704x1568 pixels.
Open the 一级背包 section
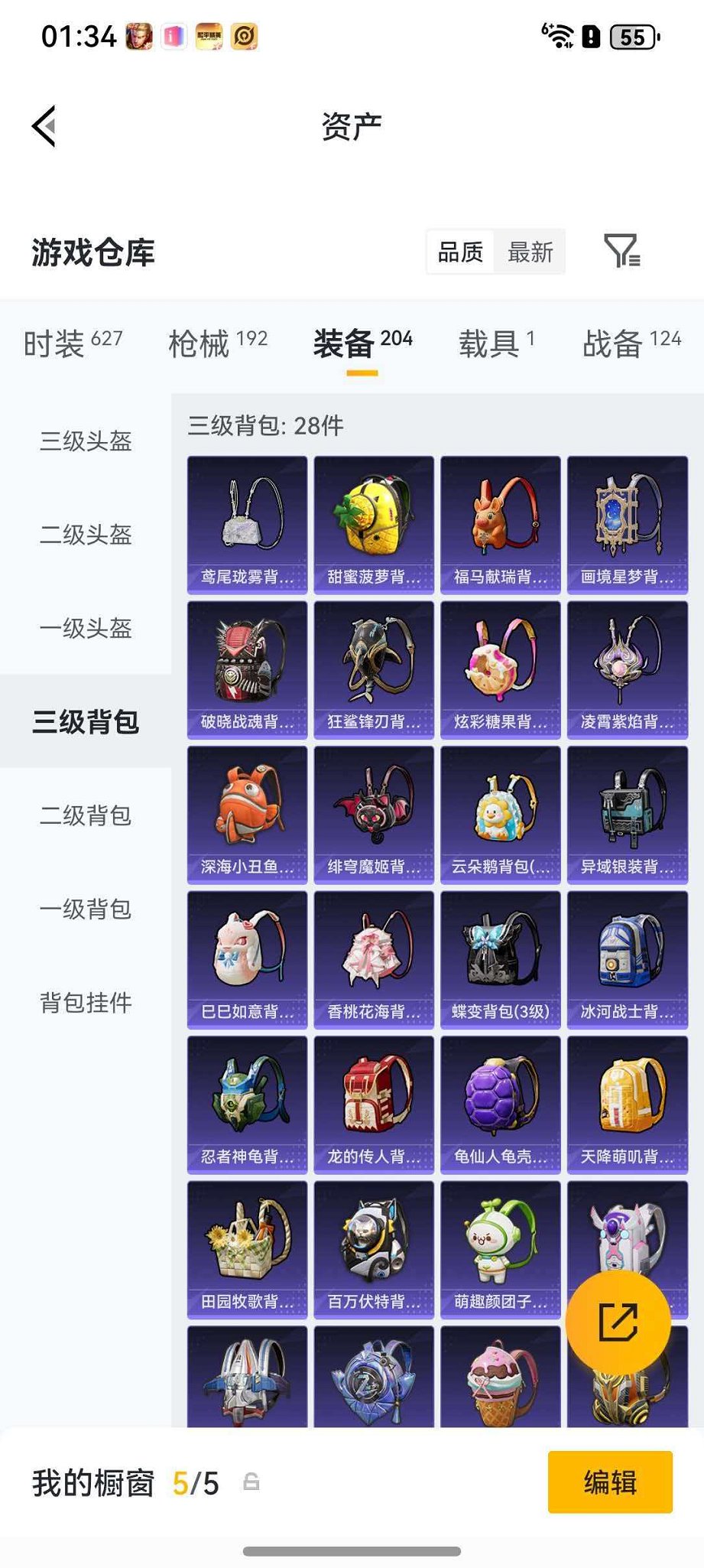[85, 910]
